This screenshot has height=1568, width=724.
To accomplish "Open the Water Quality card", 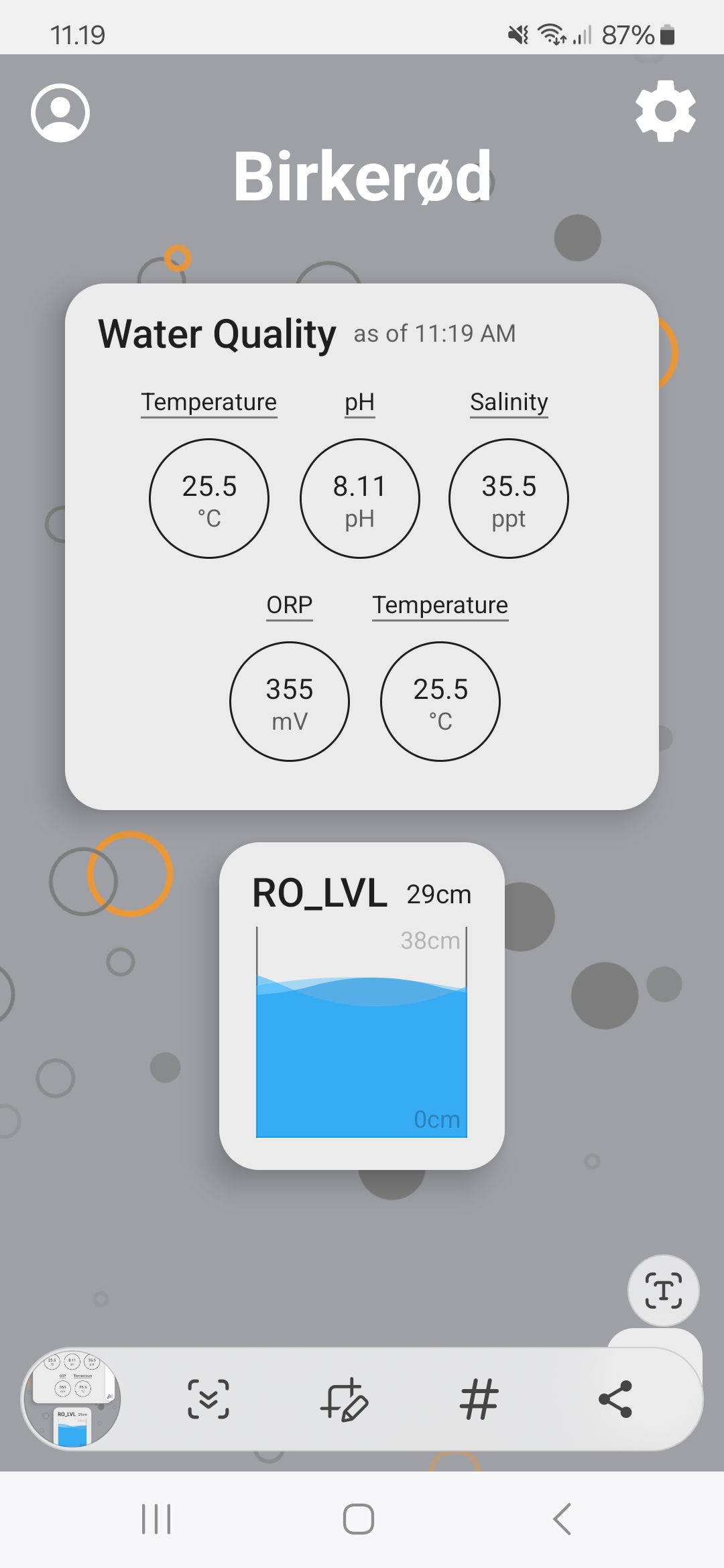I will pyautogui.click(x=361, y=546).
